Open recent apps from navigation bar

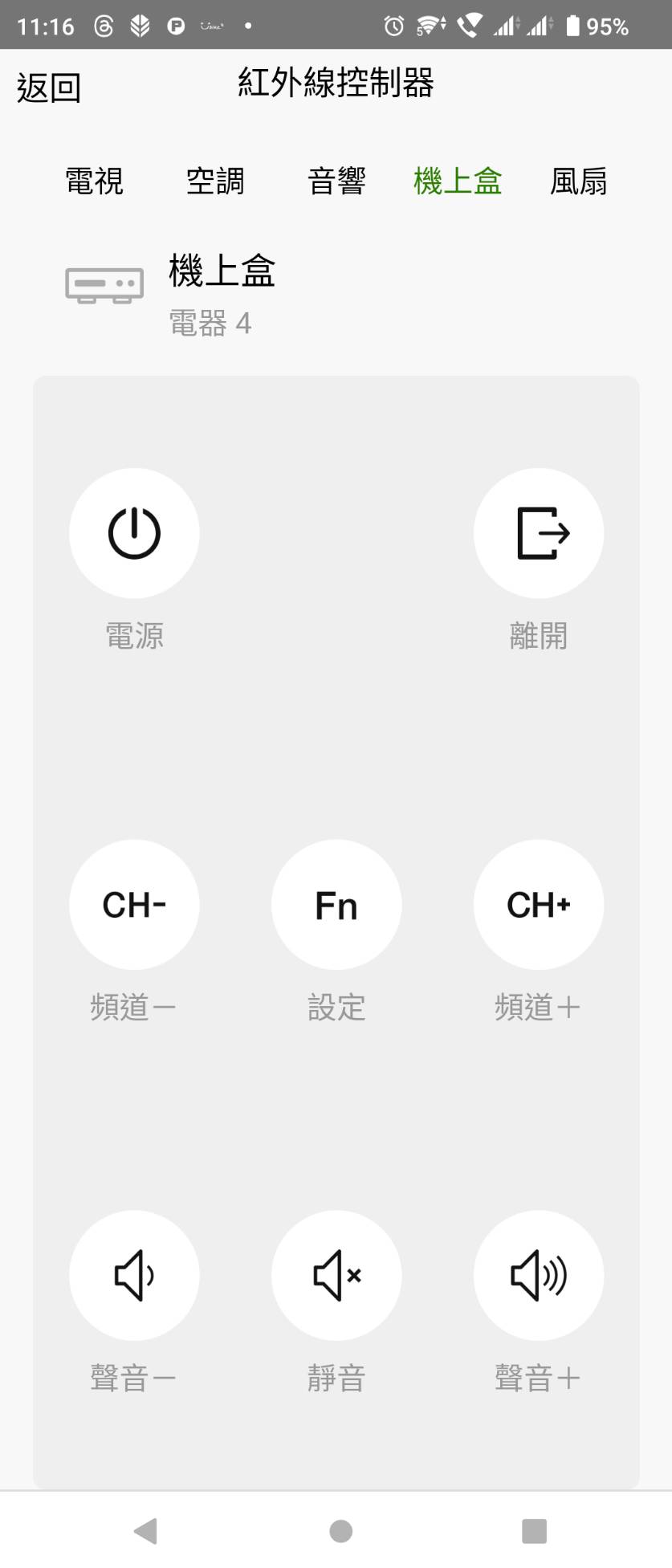pyautogui.click(x=534, y=1531)
